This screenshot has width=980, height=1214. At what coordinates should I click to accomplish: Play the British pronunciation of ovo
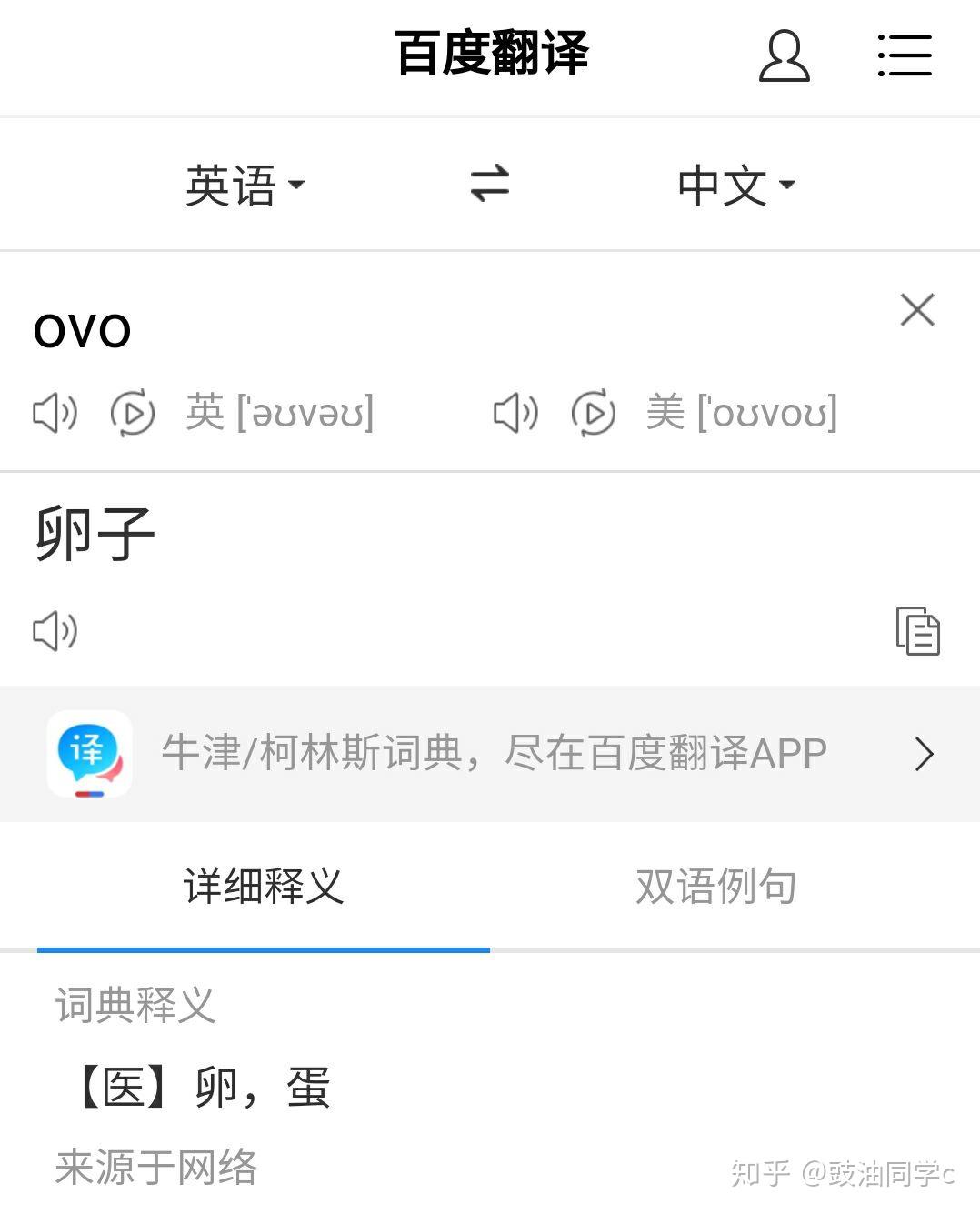tap(55, 414)
